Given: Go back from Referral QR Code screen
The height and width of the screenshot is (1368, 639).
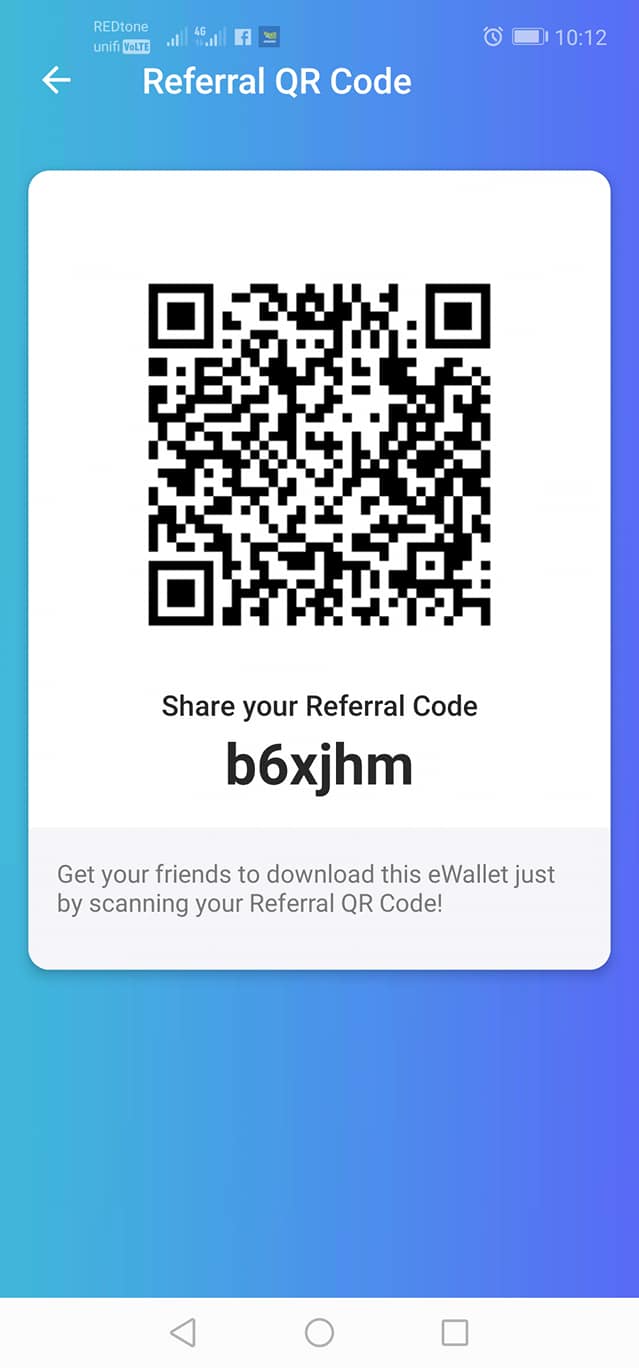Looking at the screenshot, I should [x=57, y=81].
